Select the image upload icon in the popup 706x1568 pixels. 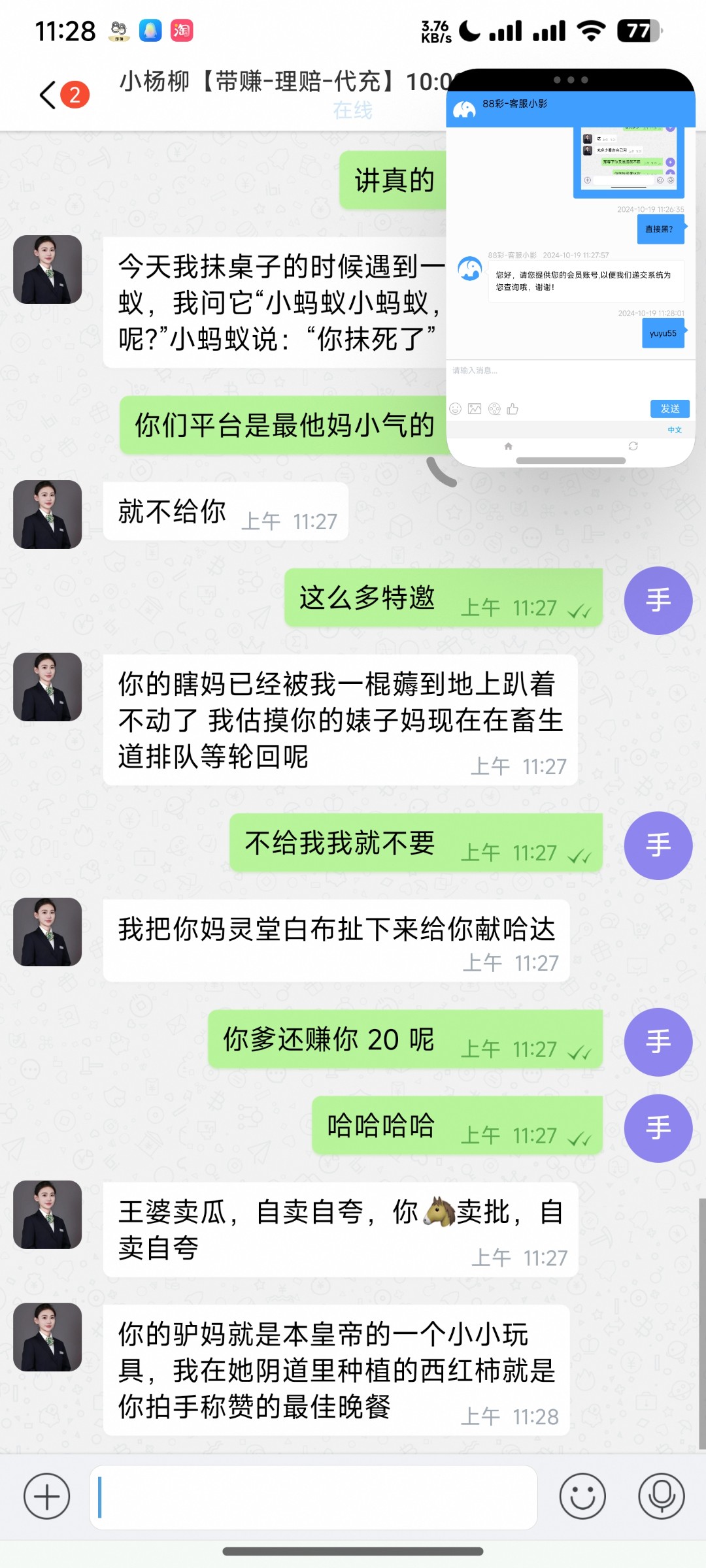(475, 408)
